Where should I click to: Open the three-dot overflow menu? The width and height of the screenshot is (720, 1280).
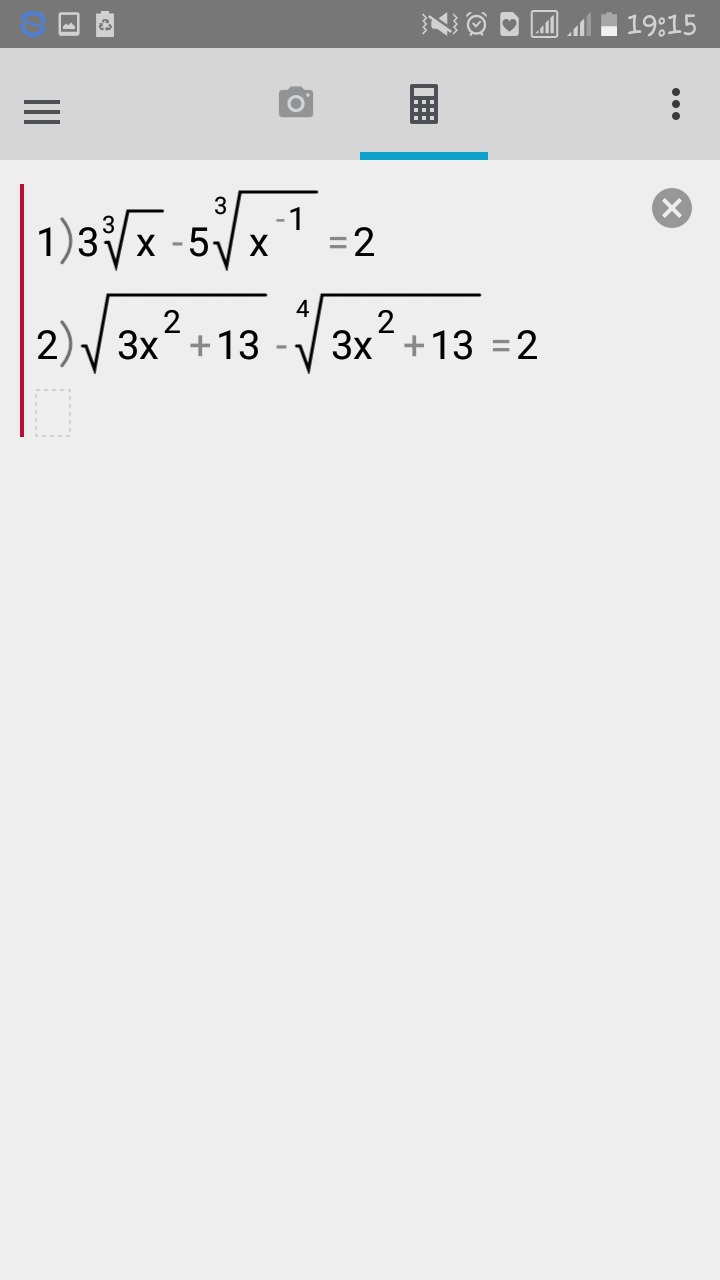(676, 103)
